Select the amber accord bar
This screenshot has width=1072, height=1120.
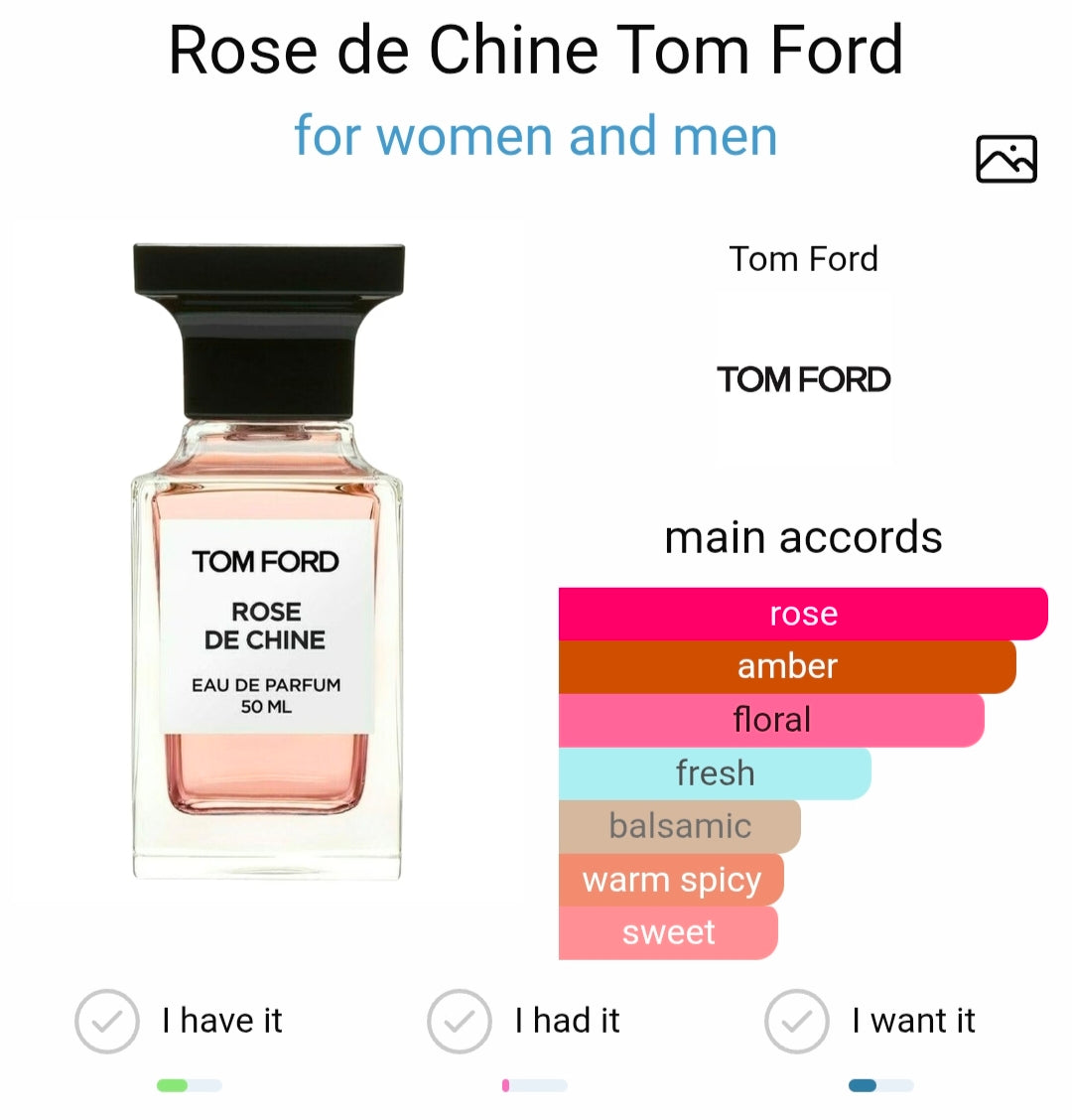coord(786,666)
